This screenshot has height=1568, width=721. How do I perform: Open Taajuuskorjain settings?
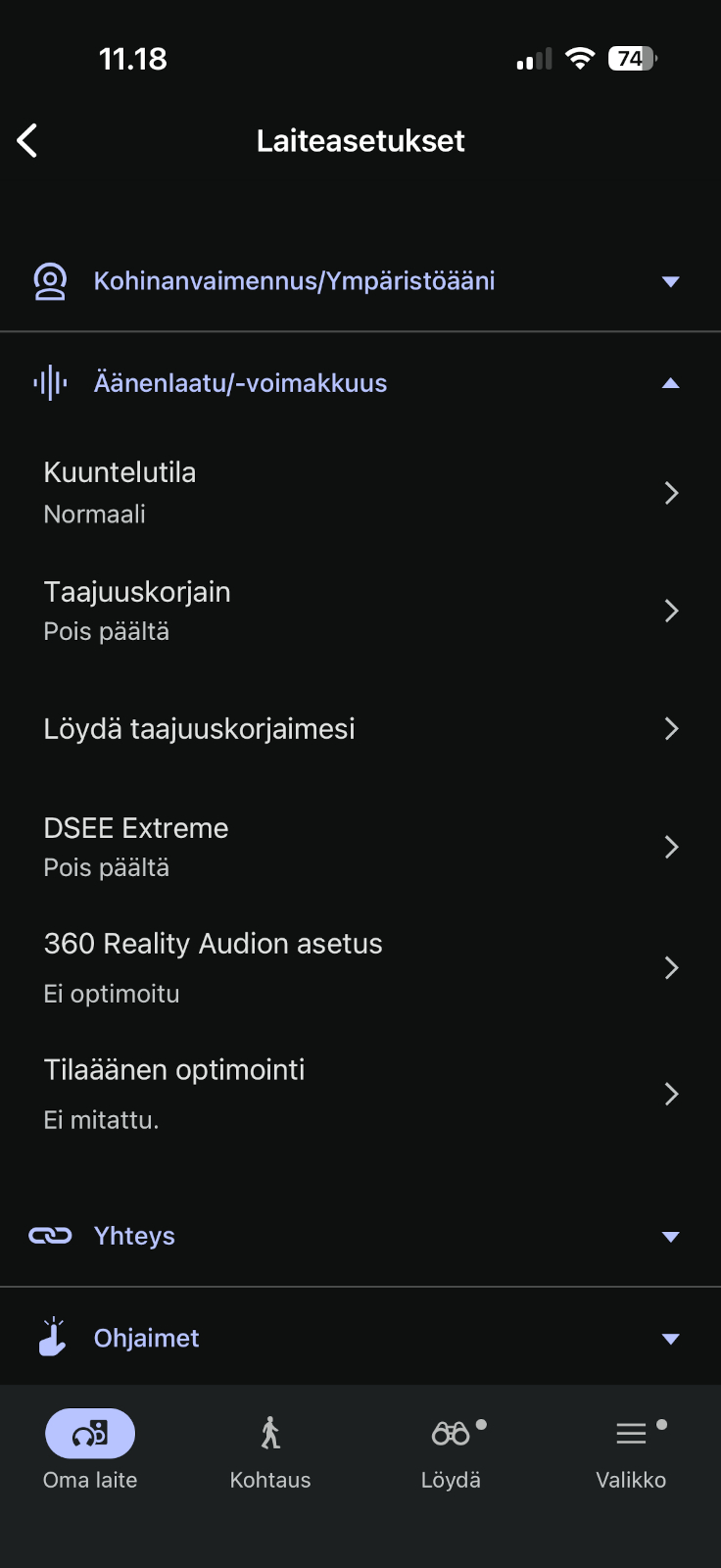coord(360,612)
